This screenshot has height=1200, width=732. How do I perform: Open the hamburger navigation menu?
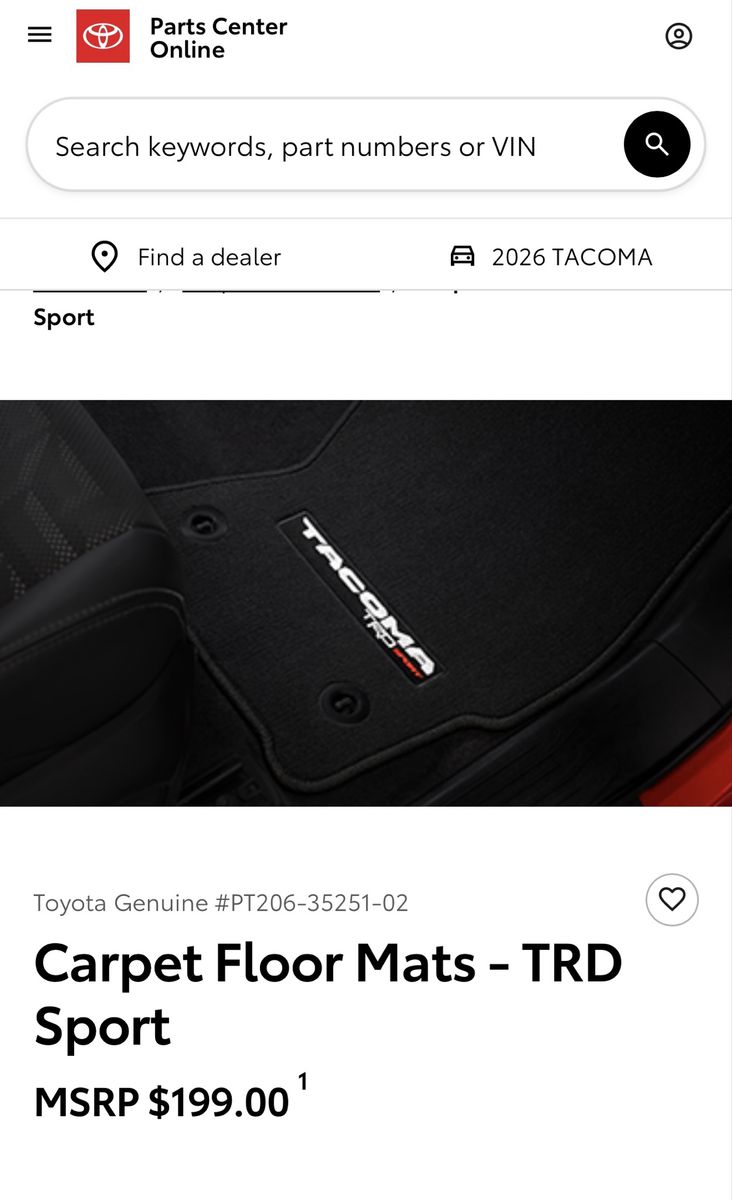(x=39, y=35)
